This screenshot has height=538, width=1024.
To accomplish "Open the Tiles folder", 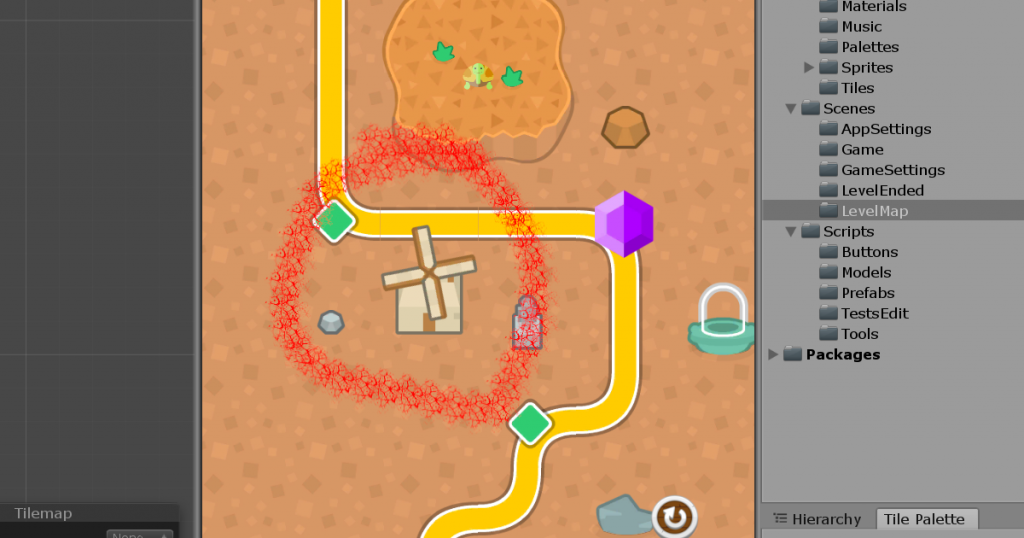I will (x=857, y=88).
